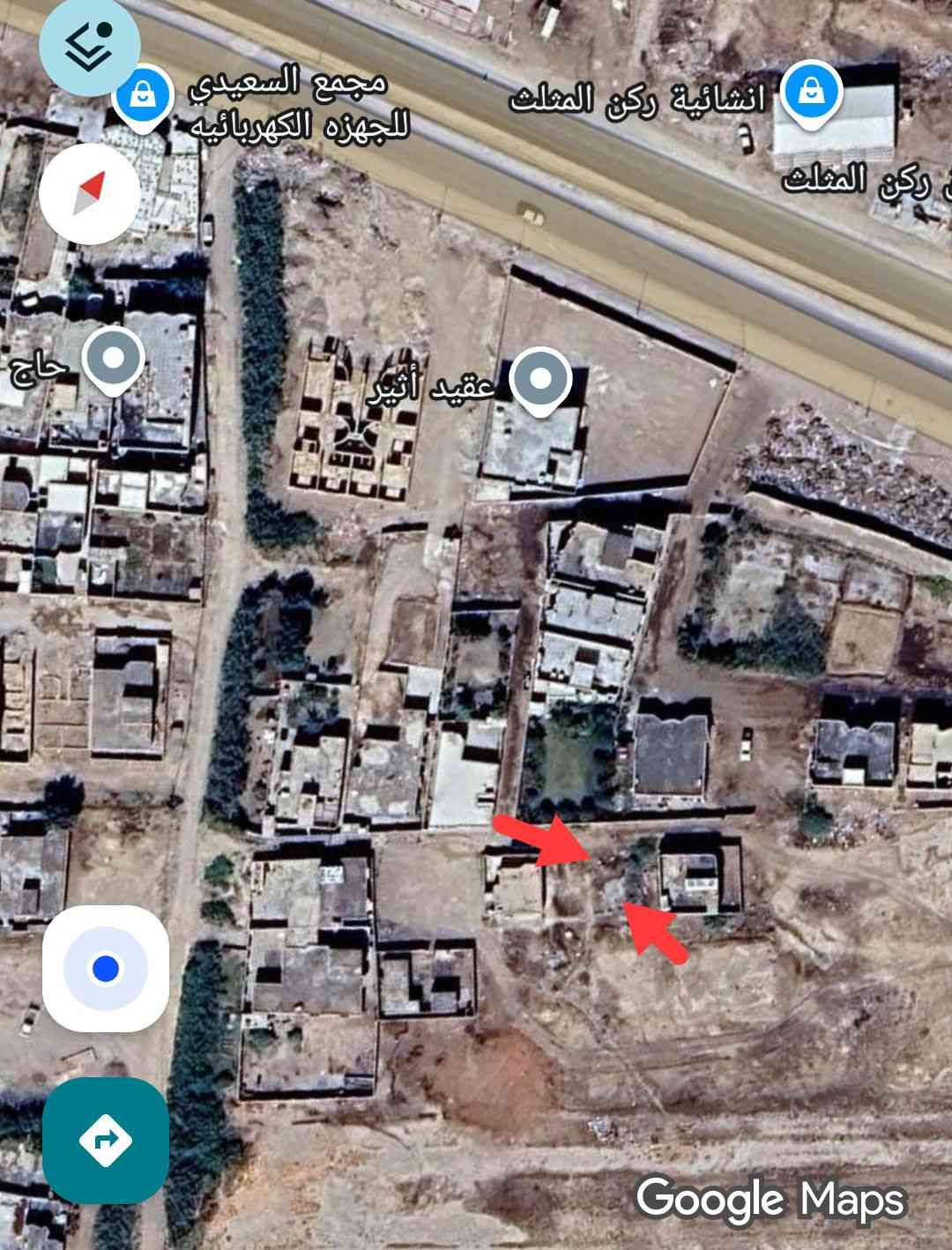
Task: Select the مجمع السعيدي للجهزه الكهربائيه shop pin
Action: 142,94
